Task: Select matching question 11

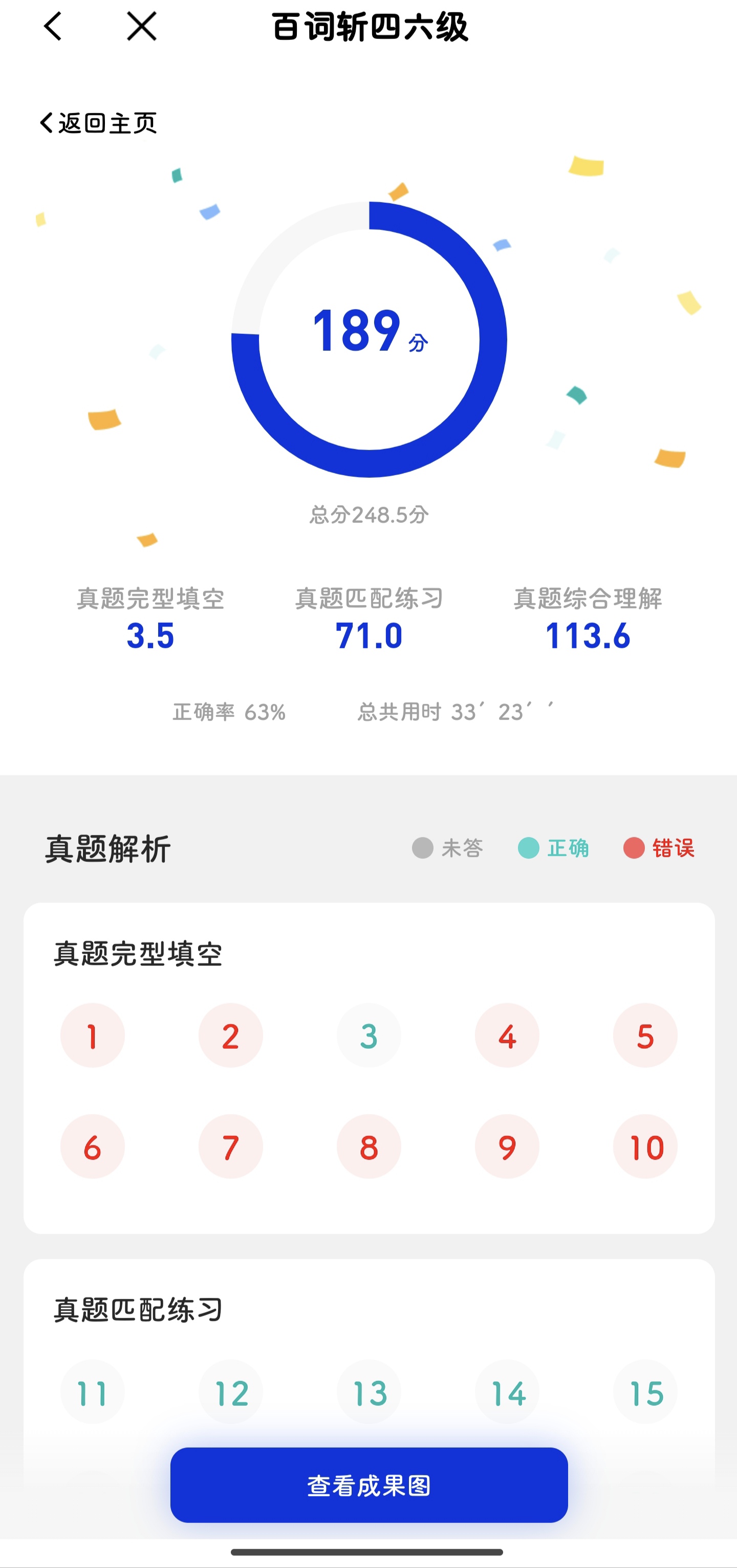Action: [x=93, y=1392]
